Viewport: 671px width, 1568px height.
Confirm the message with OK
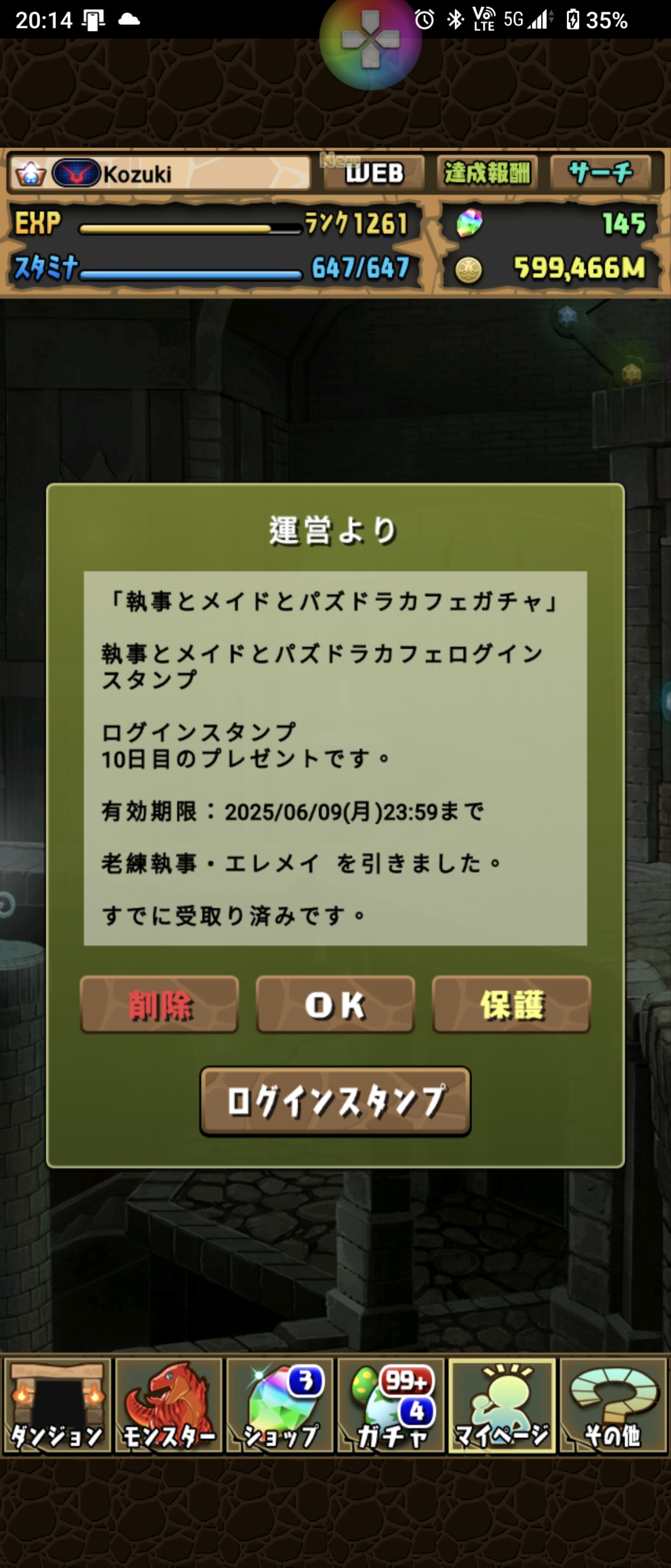pyautogui.click(x=335, y=1004)
